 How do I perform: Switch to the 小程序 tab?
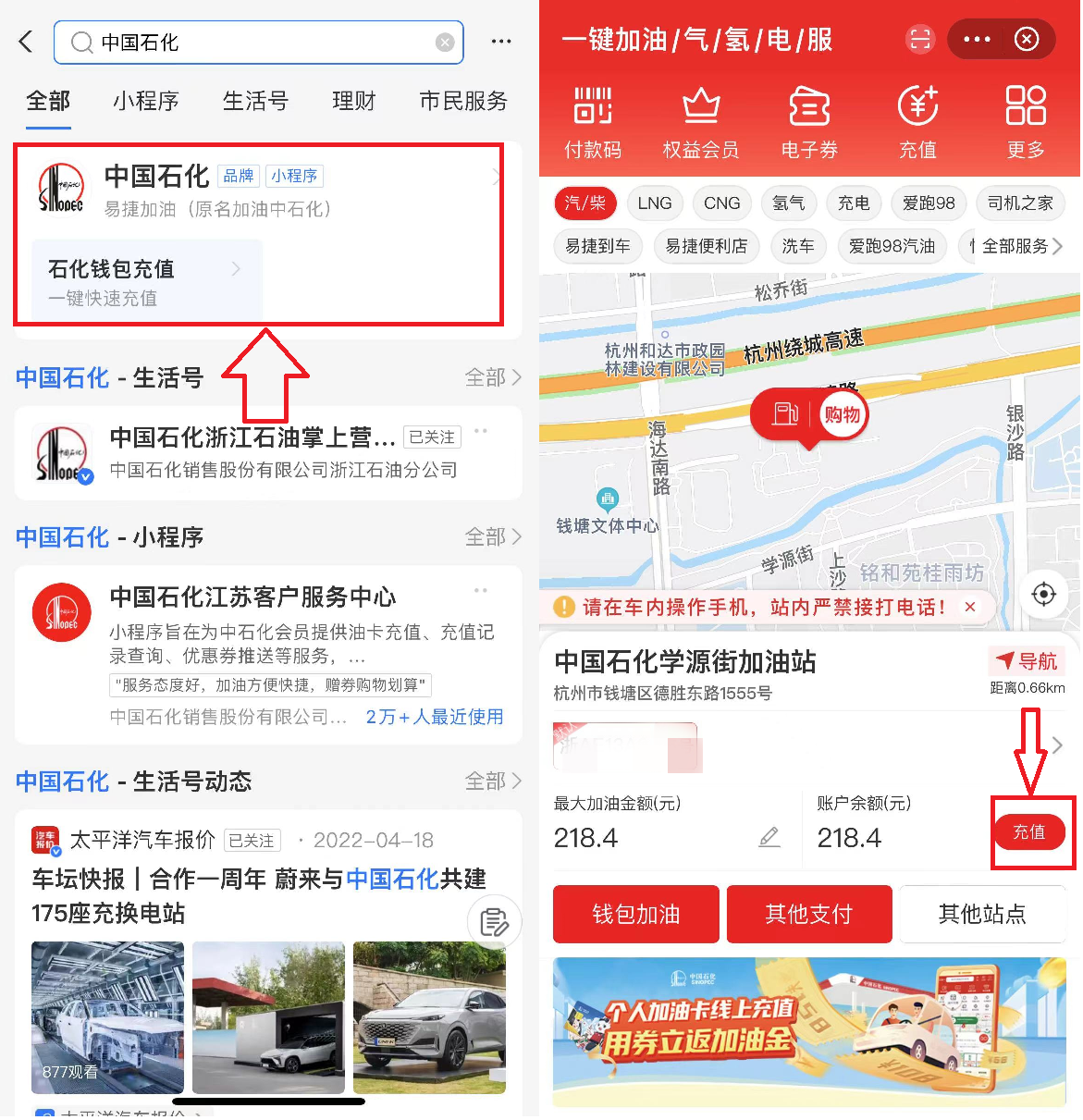(x=145, y=101)
